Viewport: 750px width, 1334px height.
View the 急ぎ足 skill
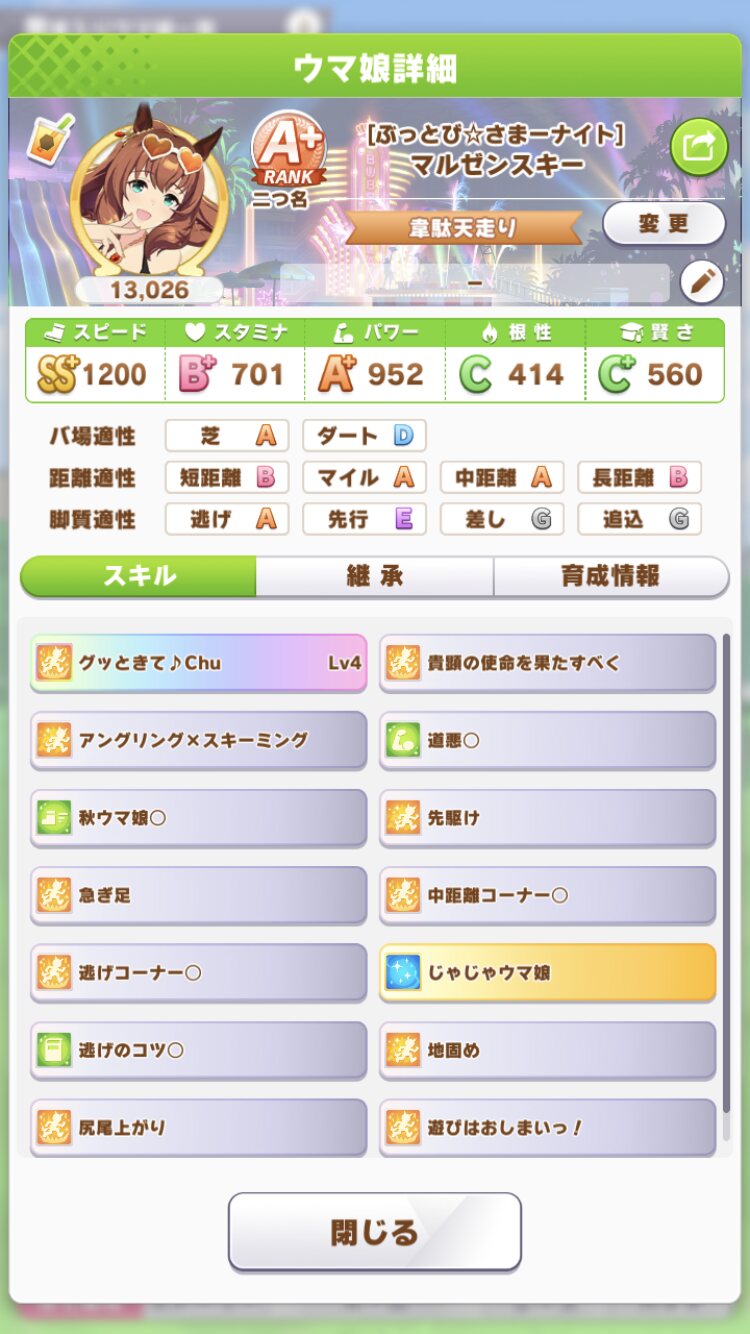click(x=198, y=895)
